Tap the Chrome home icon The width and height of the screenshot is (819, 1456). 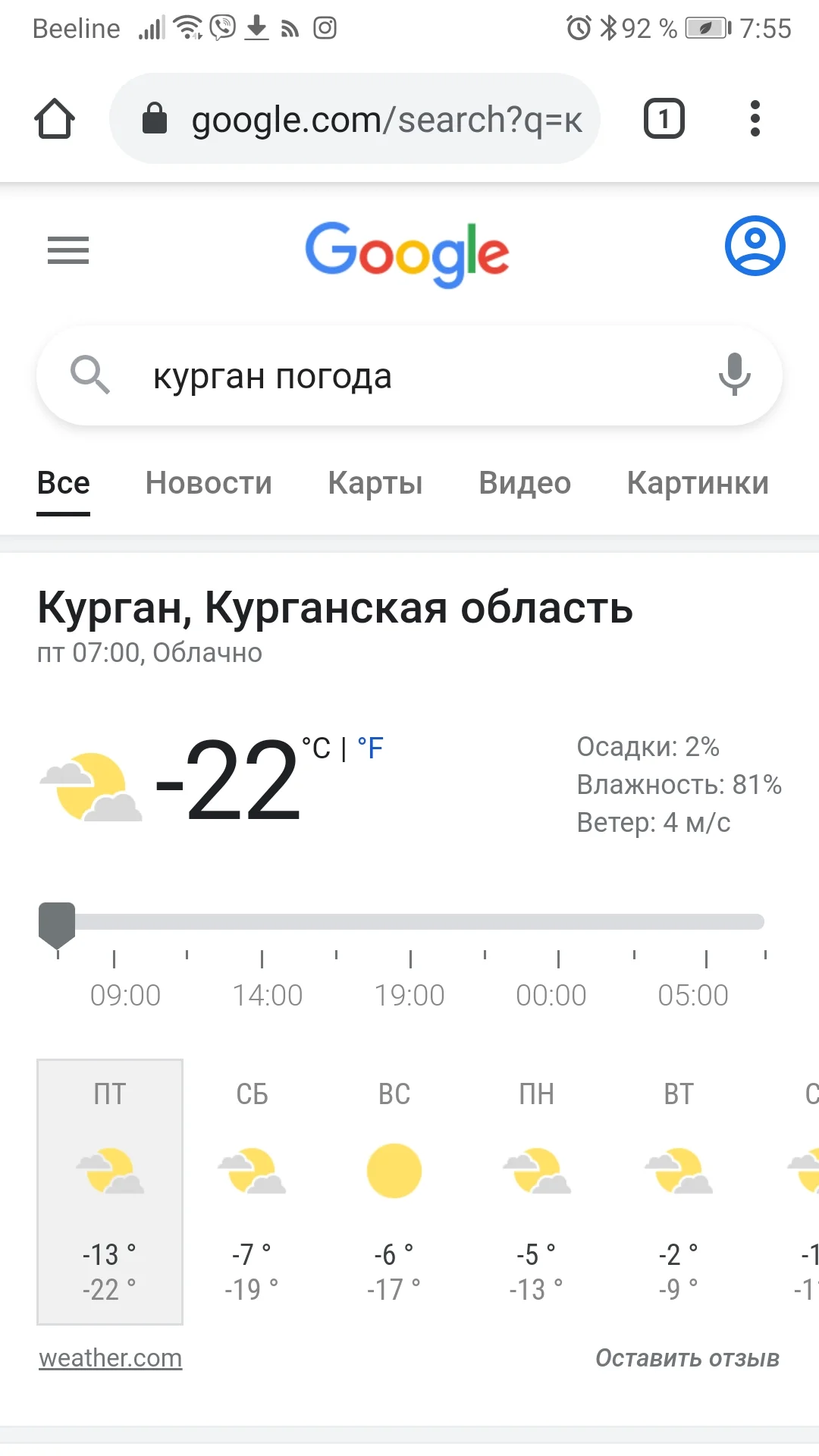click(54, 118)
